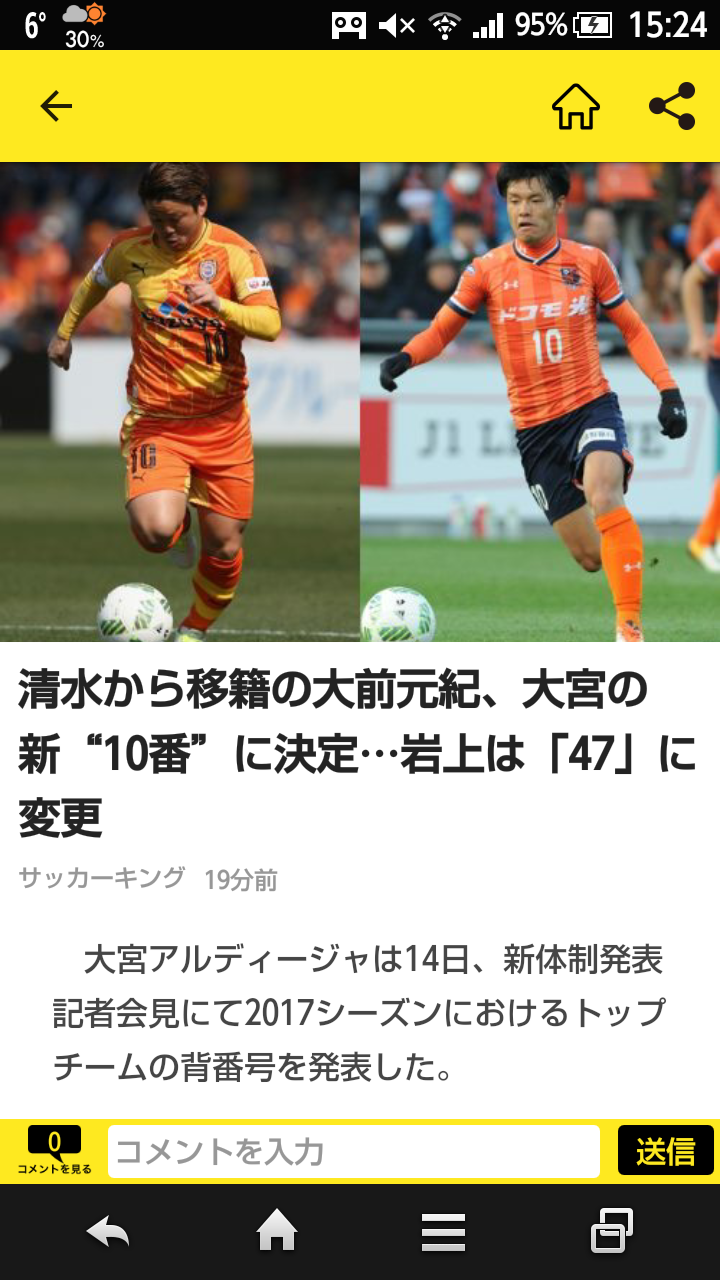Focus the コメントを入力 comment field
720x1280 pixels.
pyautogui.click(x=353, y=1151)
